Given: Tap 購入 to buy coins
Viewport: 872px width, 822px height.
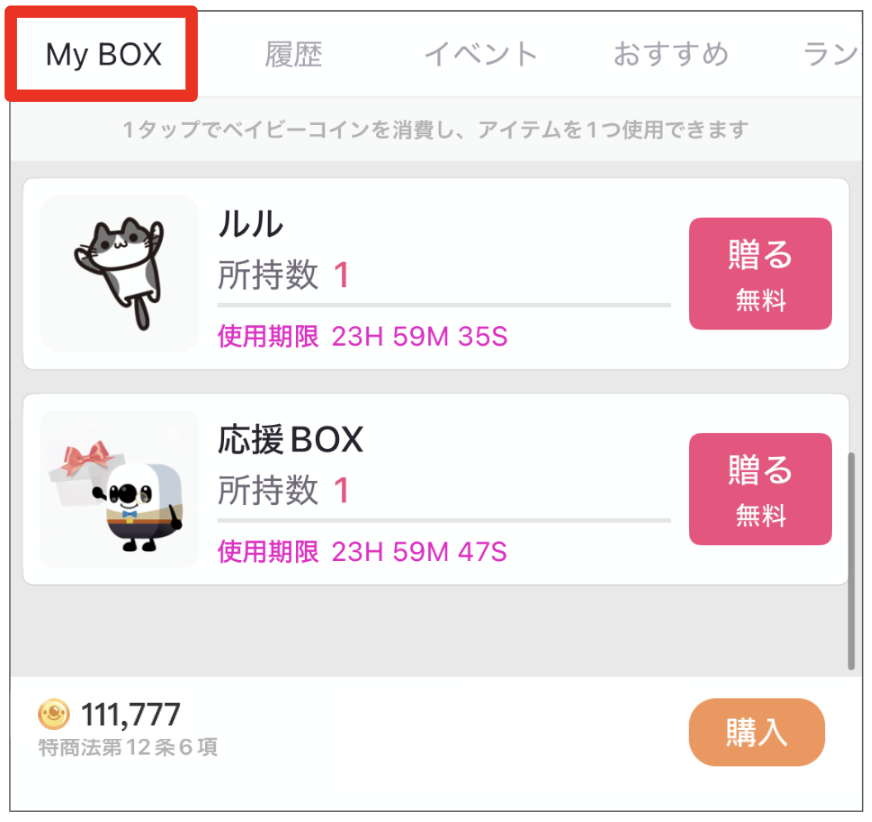Looking at the screenshot, I should 756,732.
